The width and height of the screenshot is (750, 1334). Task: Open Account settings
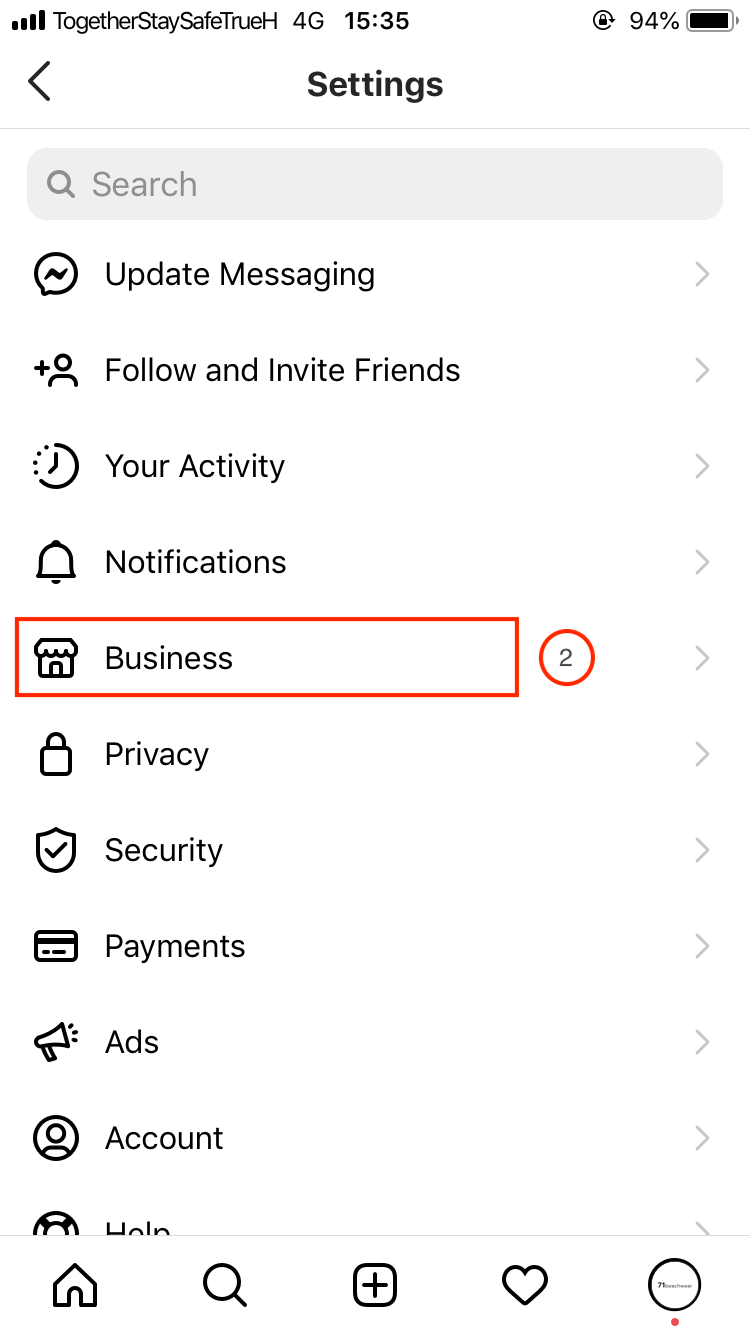click(x=375, y=1138)
